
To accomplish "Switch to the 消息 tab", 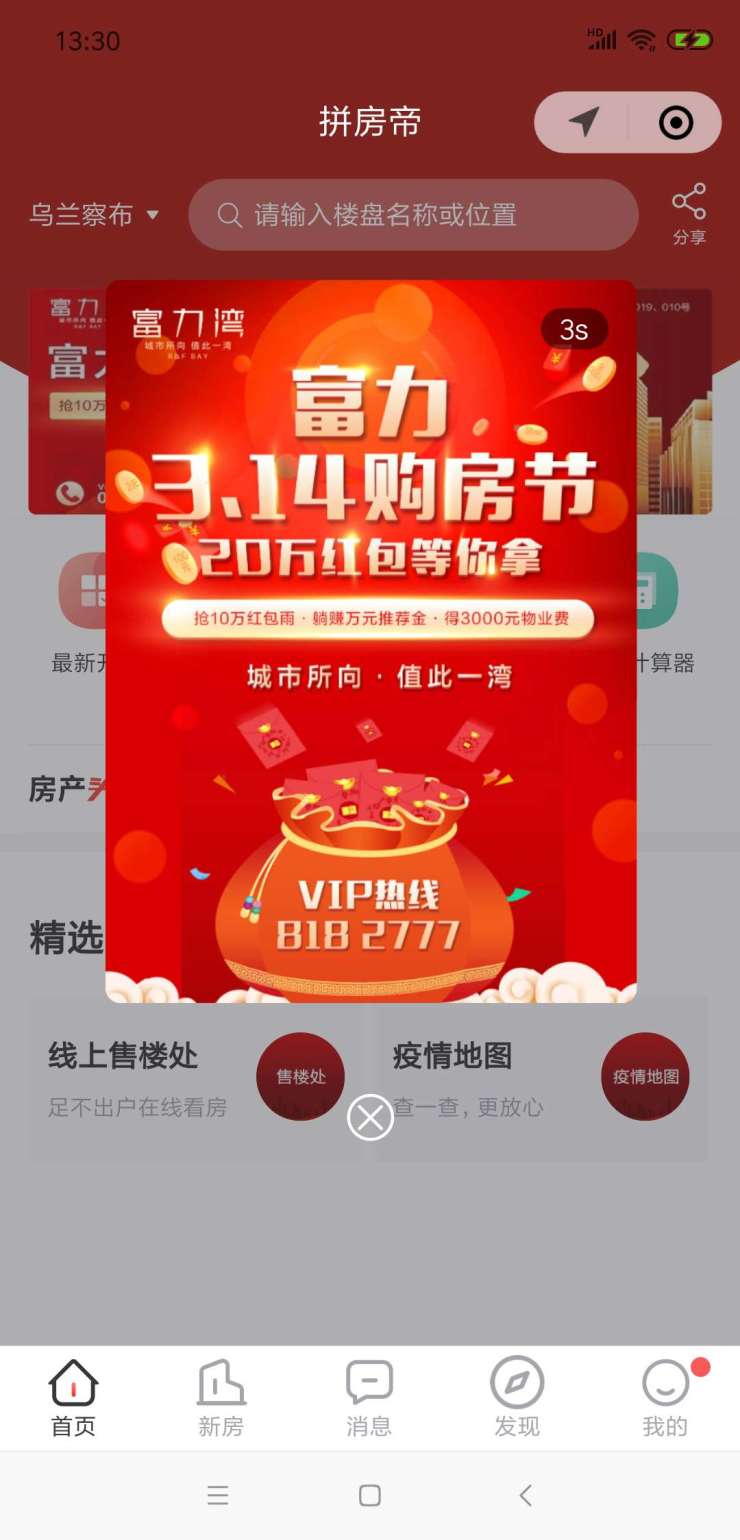I will 369,1398.
